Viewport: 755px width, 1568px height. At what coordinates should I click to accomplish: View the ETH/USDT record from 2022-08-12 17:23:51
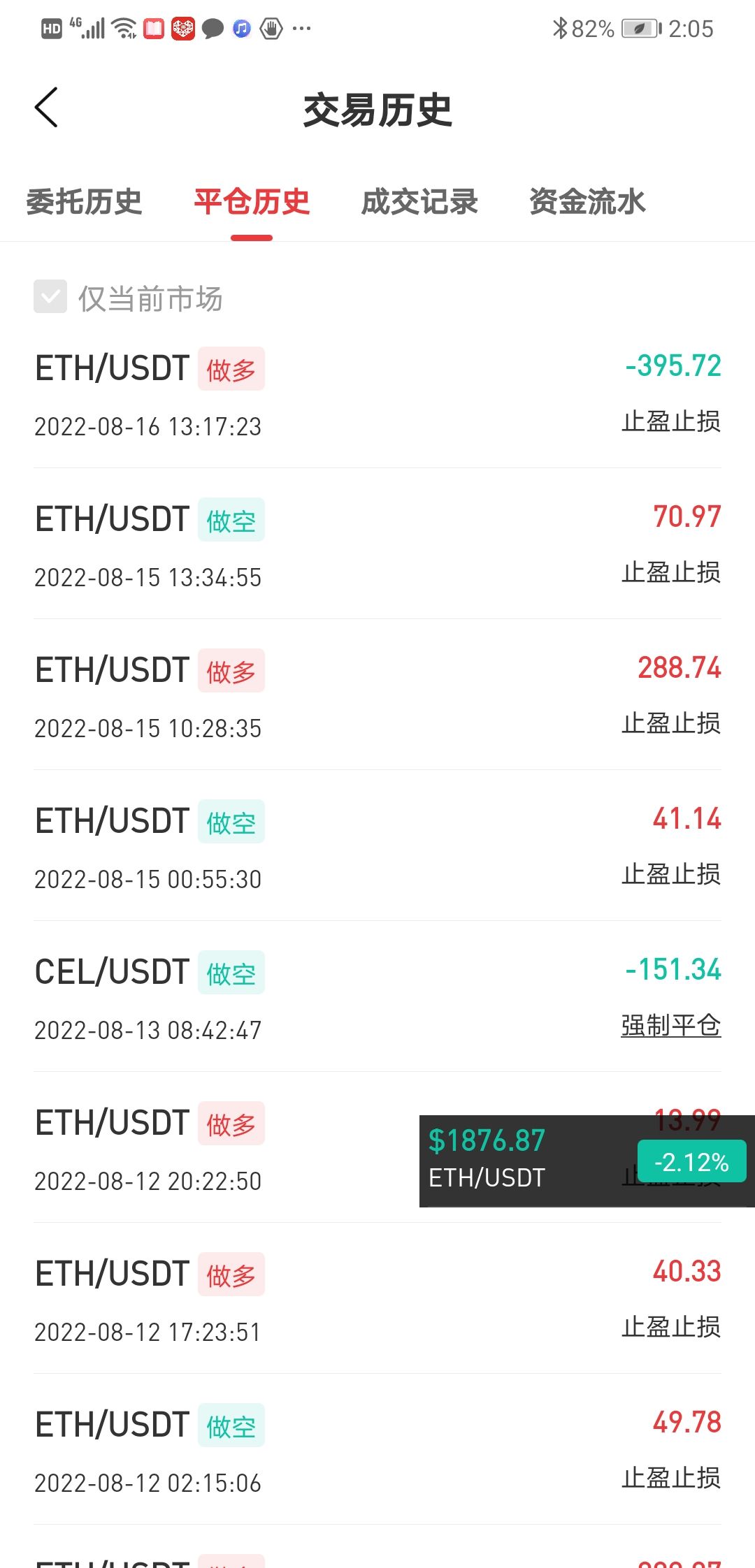377,1300
